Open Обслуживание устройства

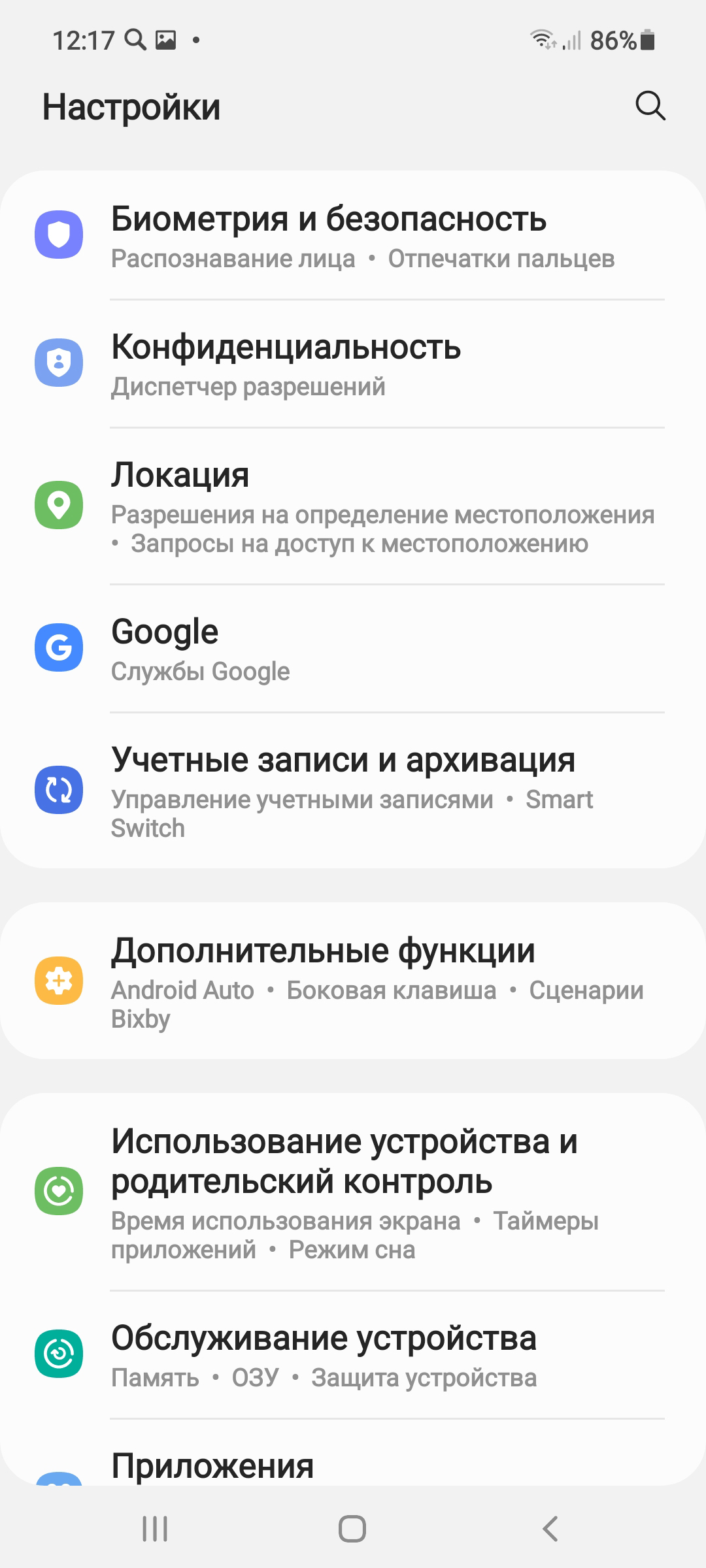tap(353, 1354)
